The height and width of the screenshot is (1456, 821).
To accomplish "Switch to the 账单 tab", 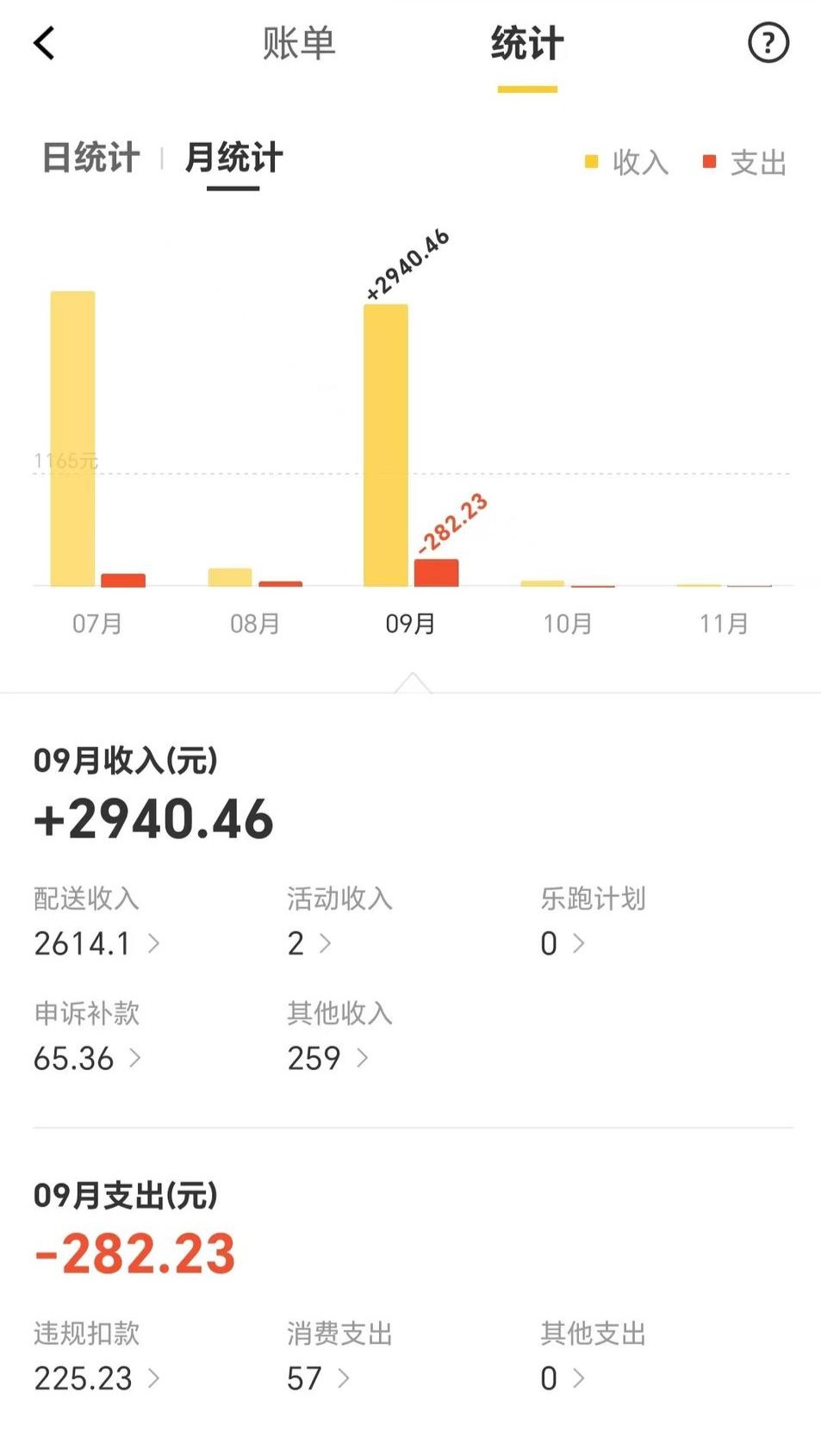I will pyautogui.click(x=299, y=43).
